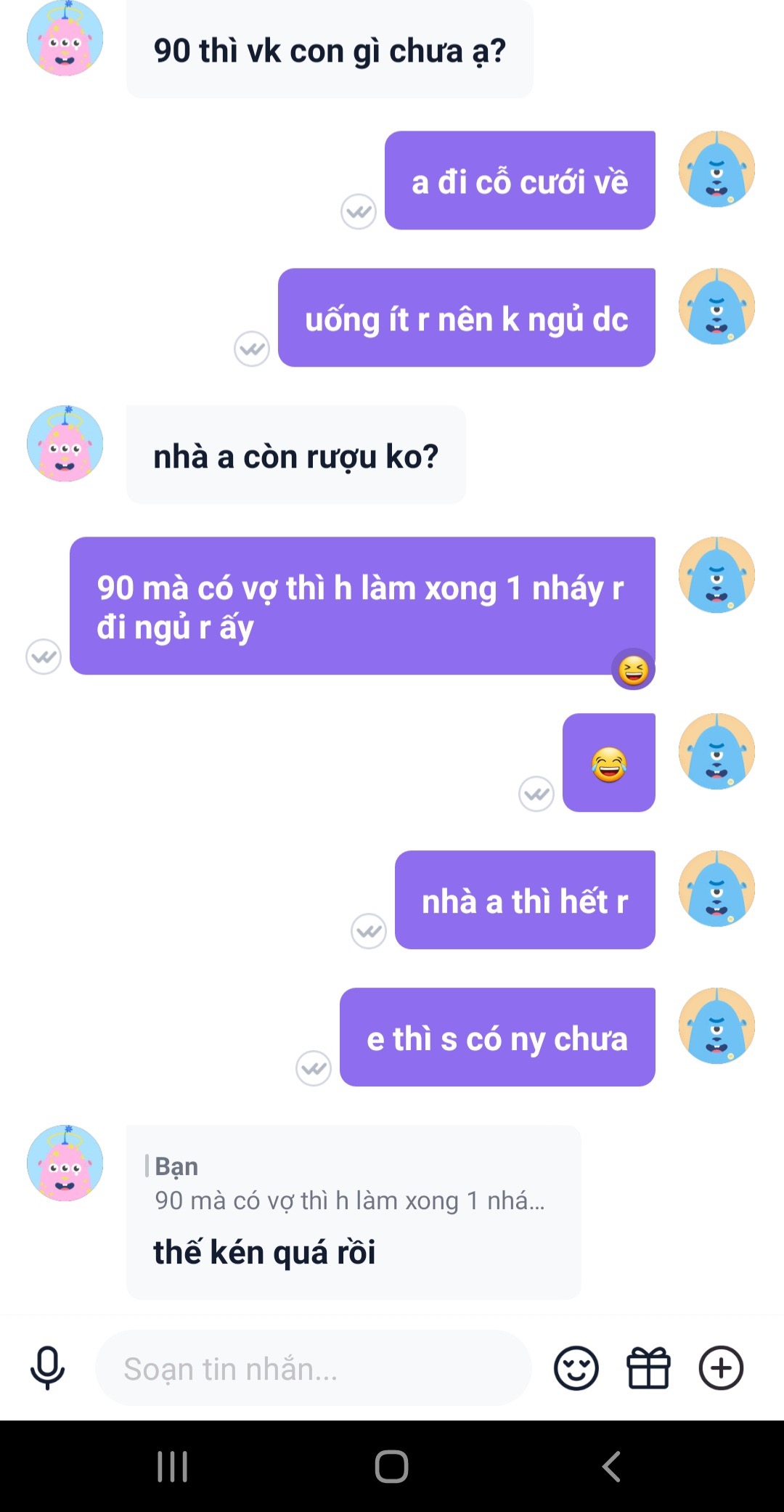Open the gift box icon
784x1512 pixels.
point(648,1368)
